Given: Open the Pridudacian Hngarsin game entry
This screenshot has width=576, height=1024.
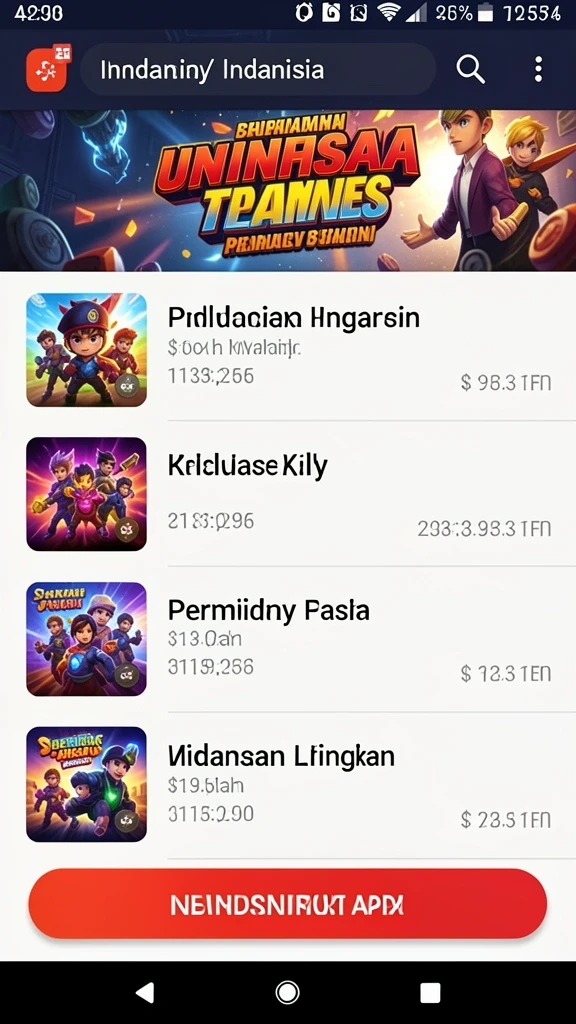Looking at the screenshot, I should click(288, 349).
